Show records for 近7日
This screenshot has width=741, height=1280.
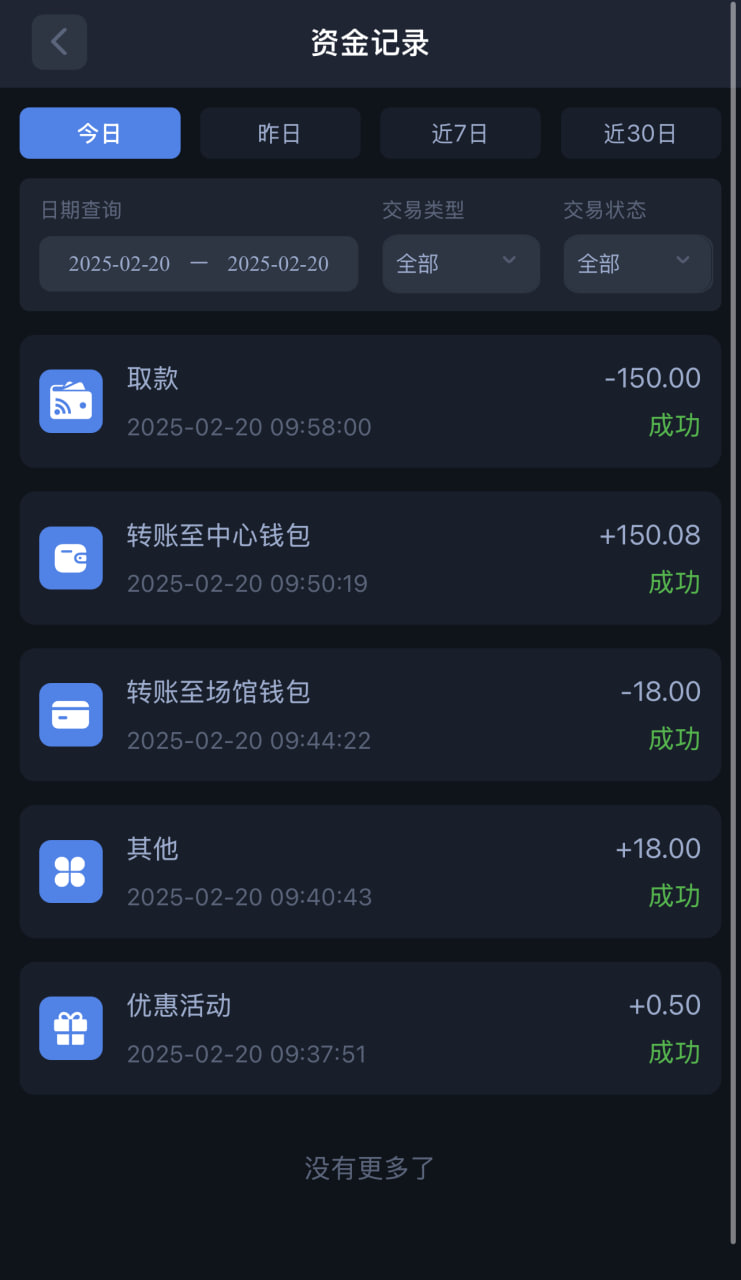coord(460,133)
